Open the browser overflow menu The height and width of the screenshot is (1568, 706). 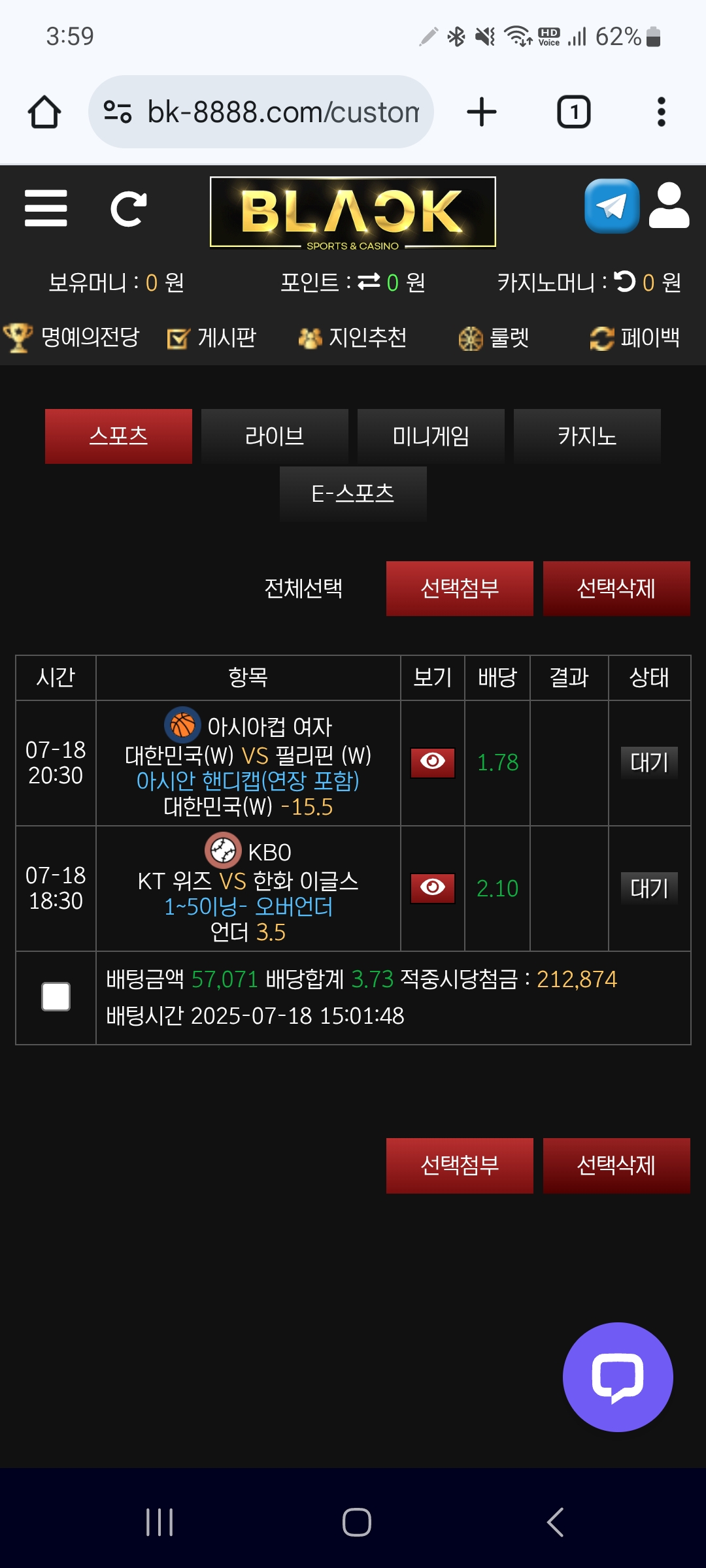pyautogui.click(x=661, y=112)
